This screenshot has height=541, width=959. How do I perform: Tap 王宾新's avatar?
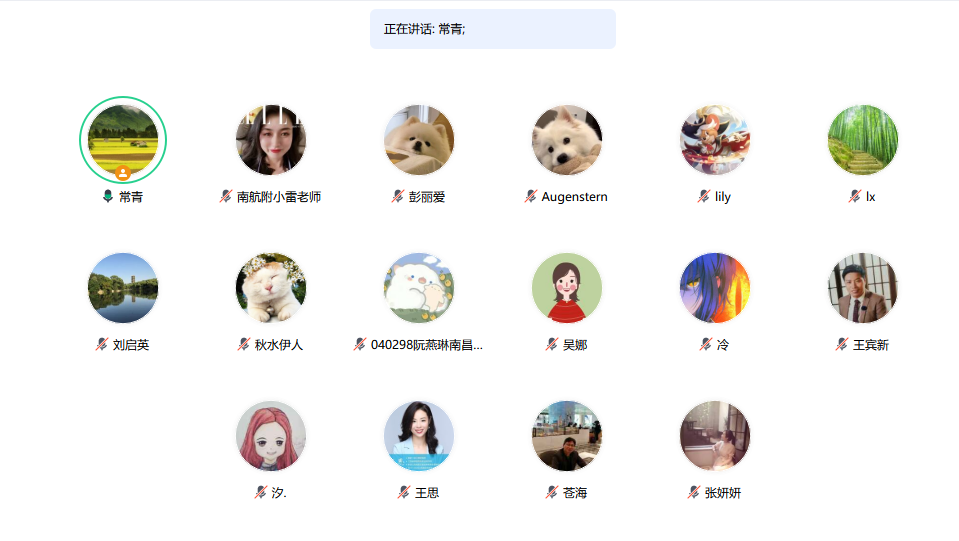(x=863, y=288)
